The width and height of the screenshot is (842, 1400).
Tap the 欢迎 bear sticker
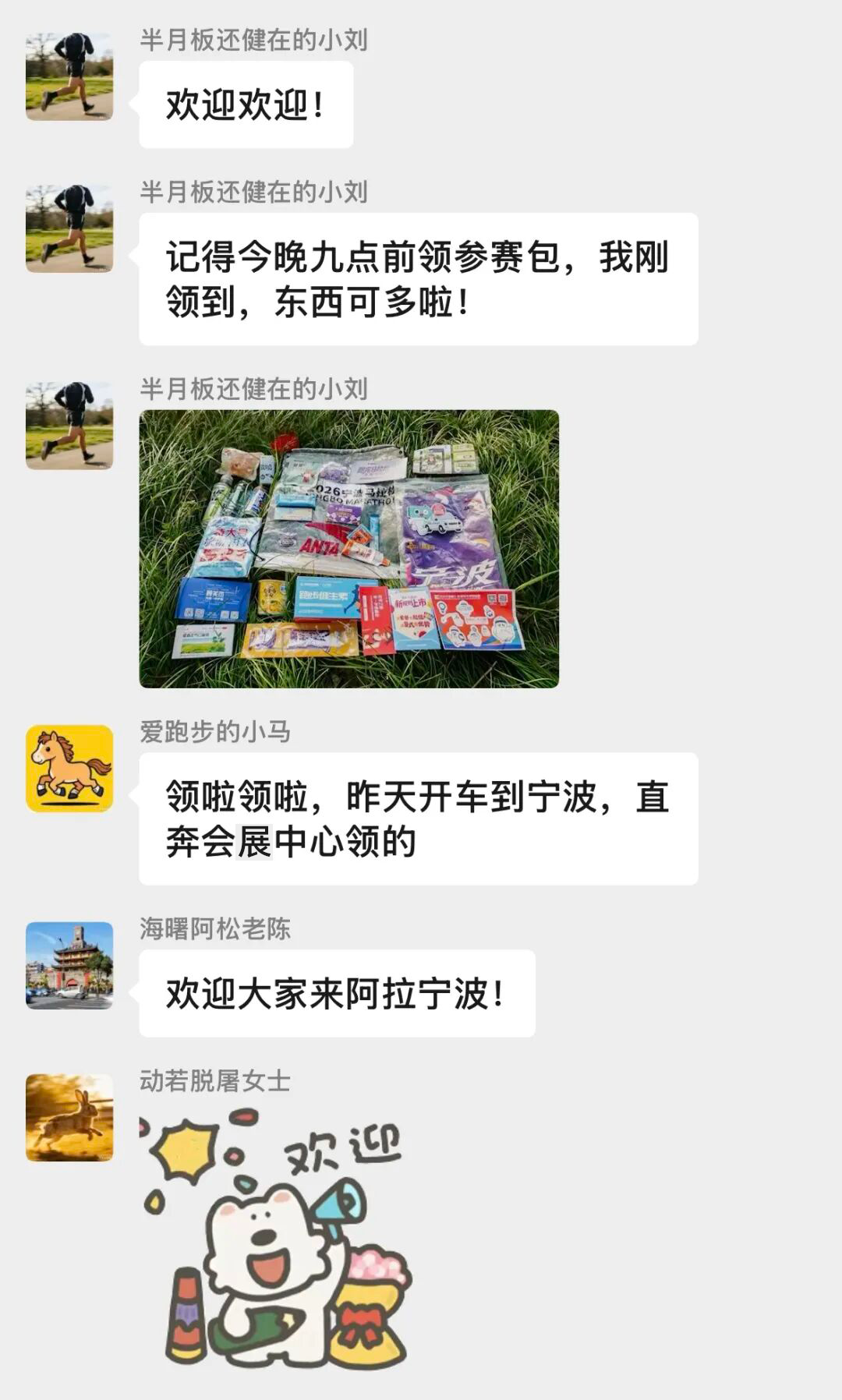277,1239
